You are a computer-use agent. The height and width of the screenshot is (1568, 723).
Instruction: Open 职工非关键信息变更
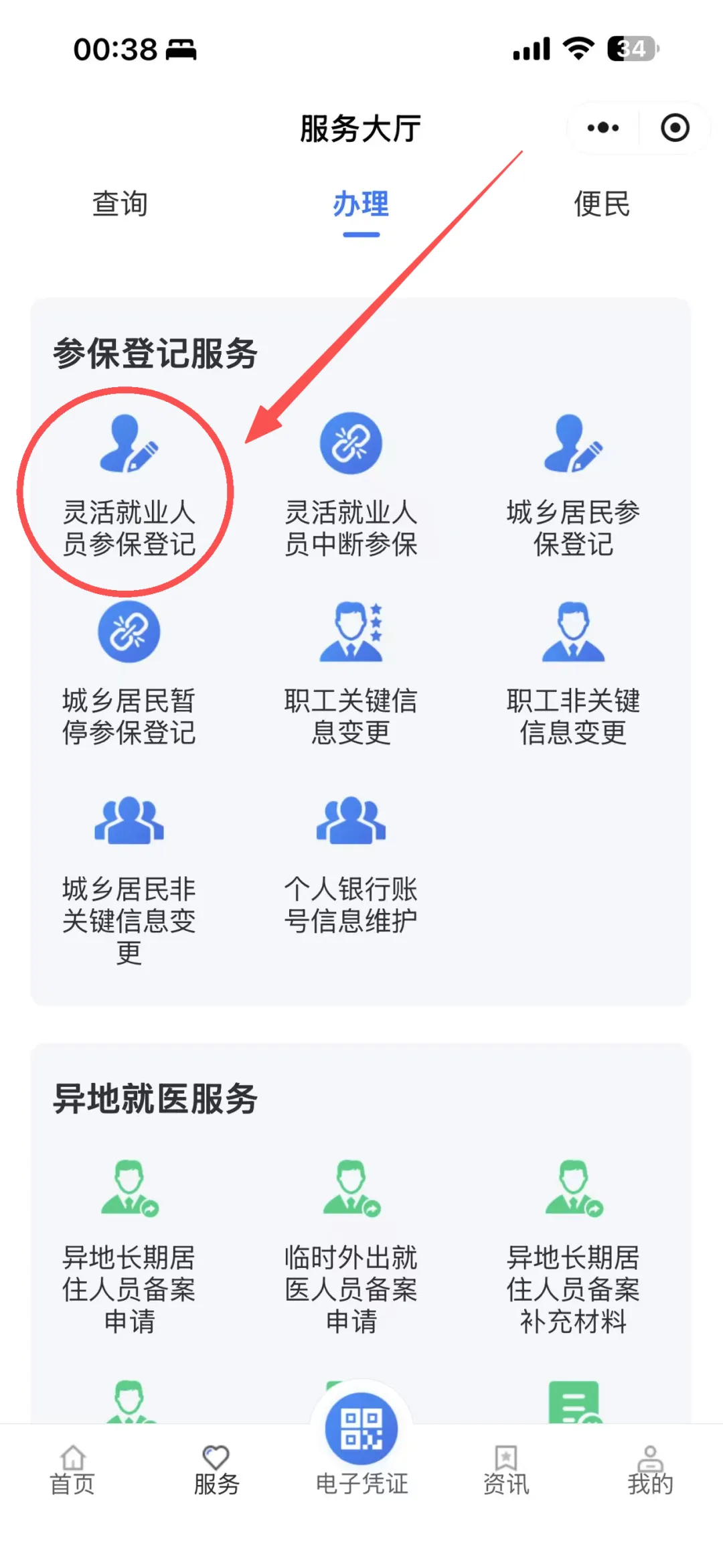click(573, 674)
